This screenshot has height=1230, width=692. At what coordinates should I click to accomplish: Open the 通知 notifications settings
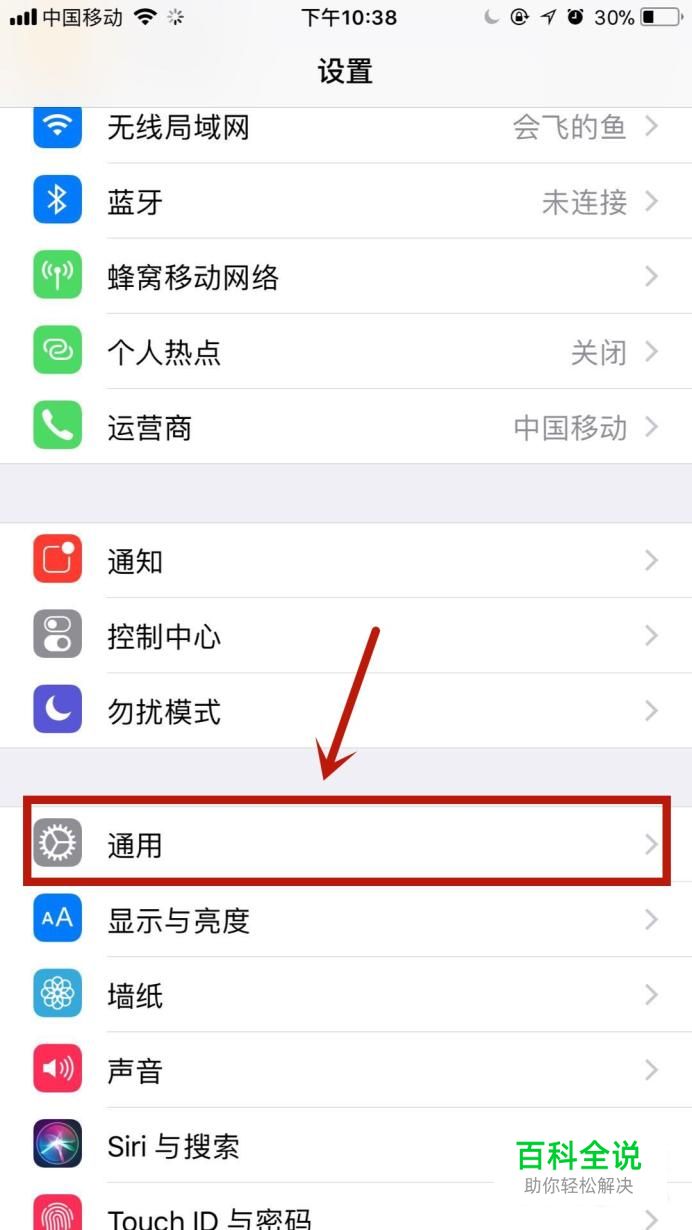[346, 561]
